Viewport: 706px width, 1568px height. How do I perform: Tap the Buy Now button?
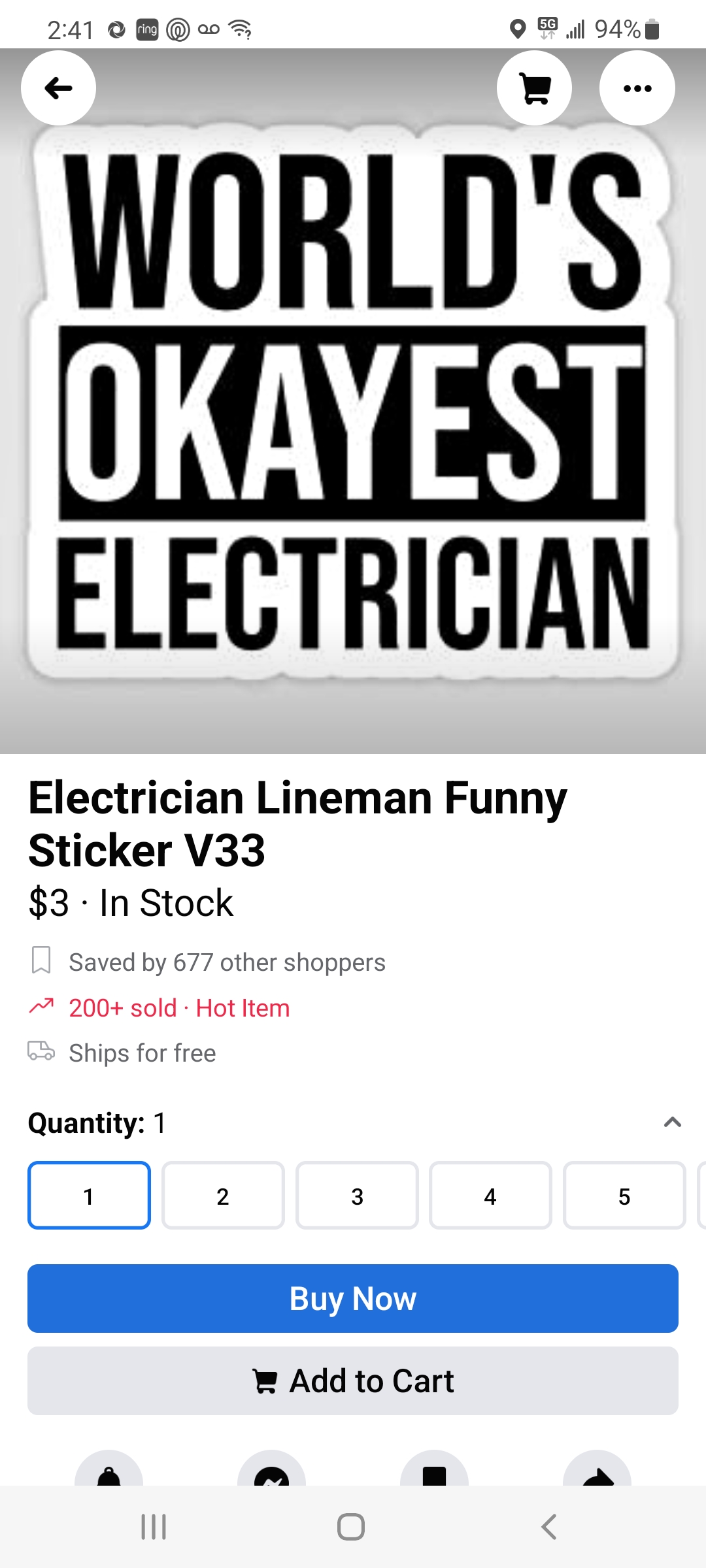[x=353, y=1298]
